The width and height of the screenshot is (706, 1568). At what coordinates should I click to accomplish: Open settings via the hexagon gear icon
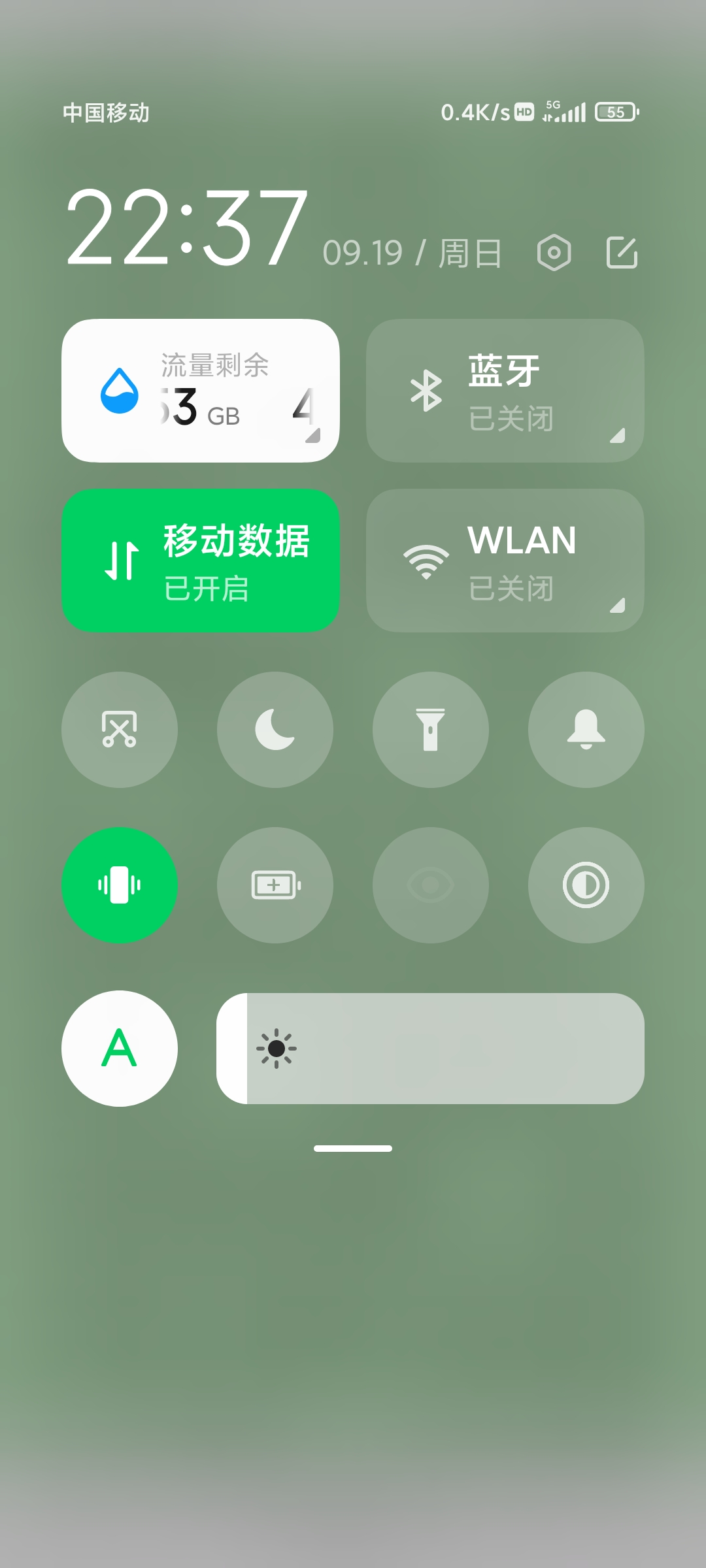click(x=554, y=253)
